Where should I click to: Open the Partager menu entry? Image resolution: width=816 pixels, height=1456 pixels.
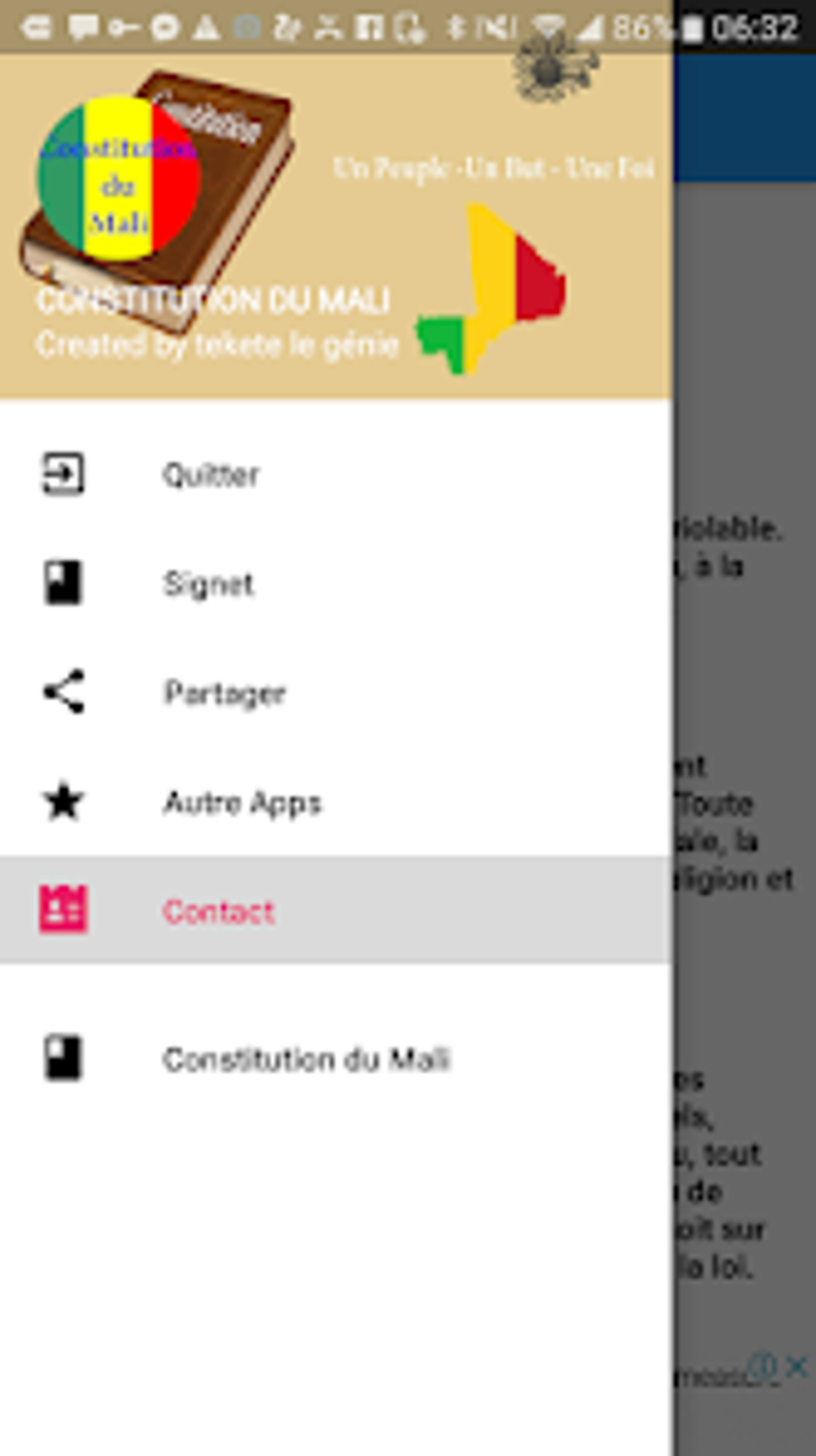(226, 693)
